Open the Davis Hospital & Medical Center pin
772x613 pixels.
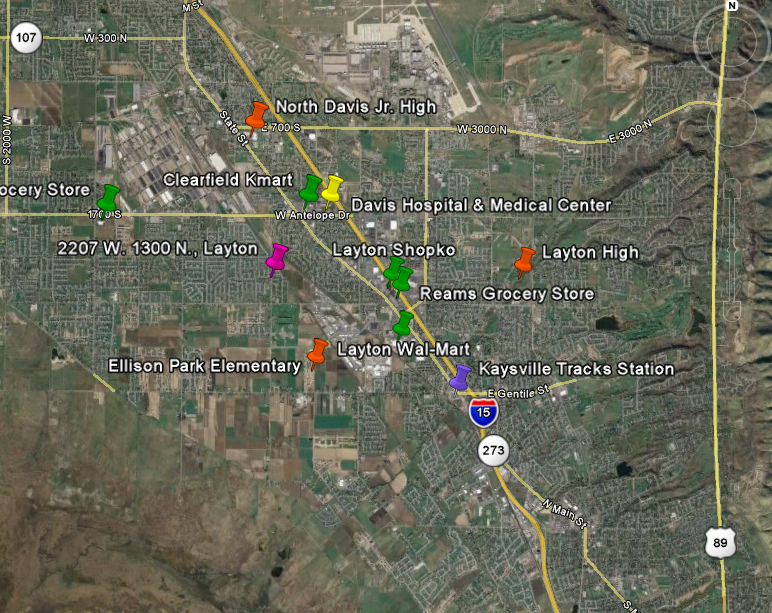coord(333,187)
